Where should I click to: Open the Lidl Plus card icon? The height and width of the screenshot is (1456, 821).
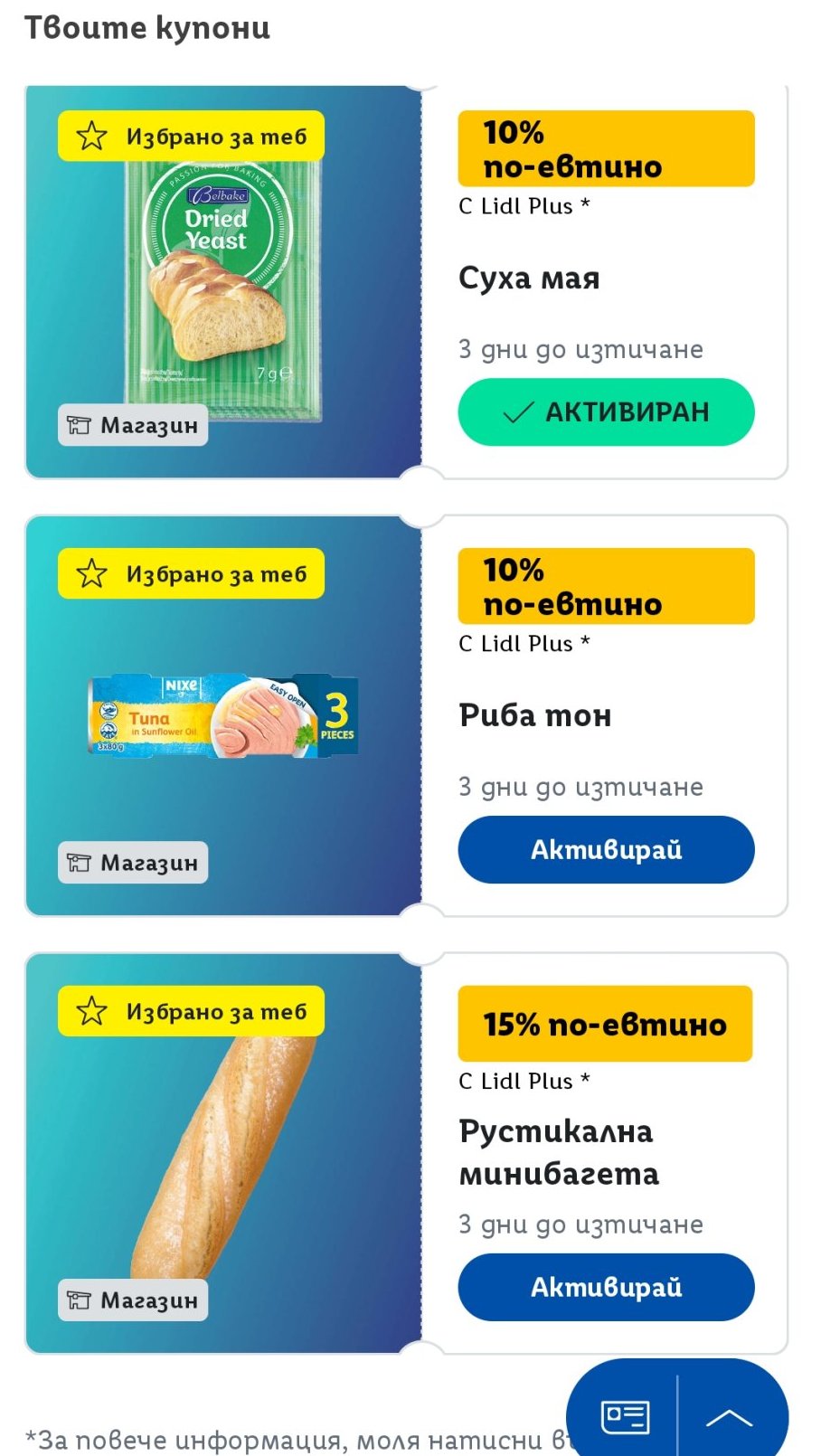point(625,1416)
